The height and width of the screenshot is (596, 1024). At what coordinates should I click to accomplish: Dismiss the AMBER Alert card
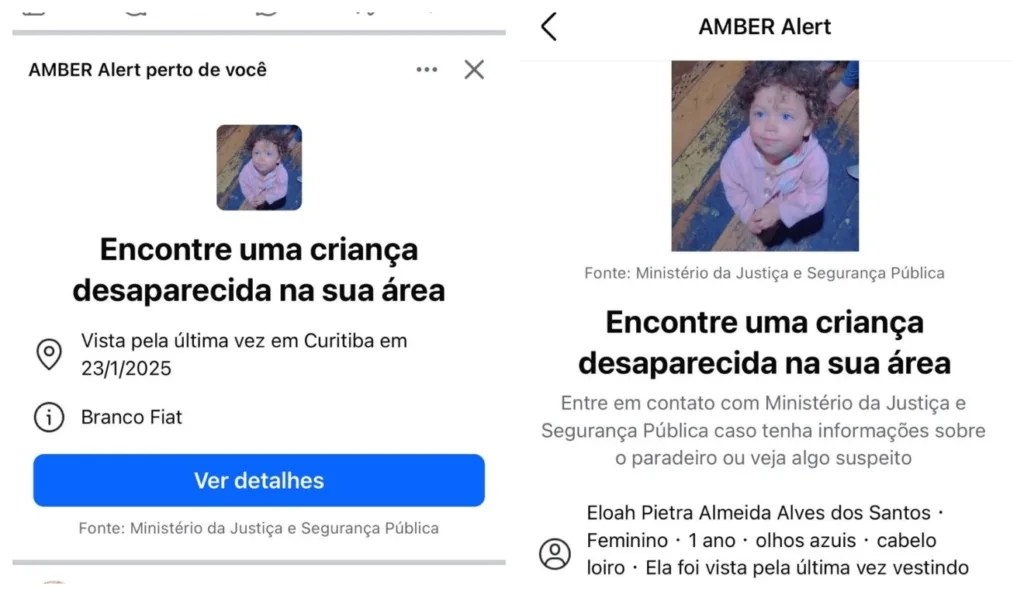coord(474,70)
